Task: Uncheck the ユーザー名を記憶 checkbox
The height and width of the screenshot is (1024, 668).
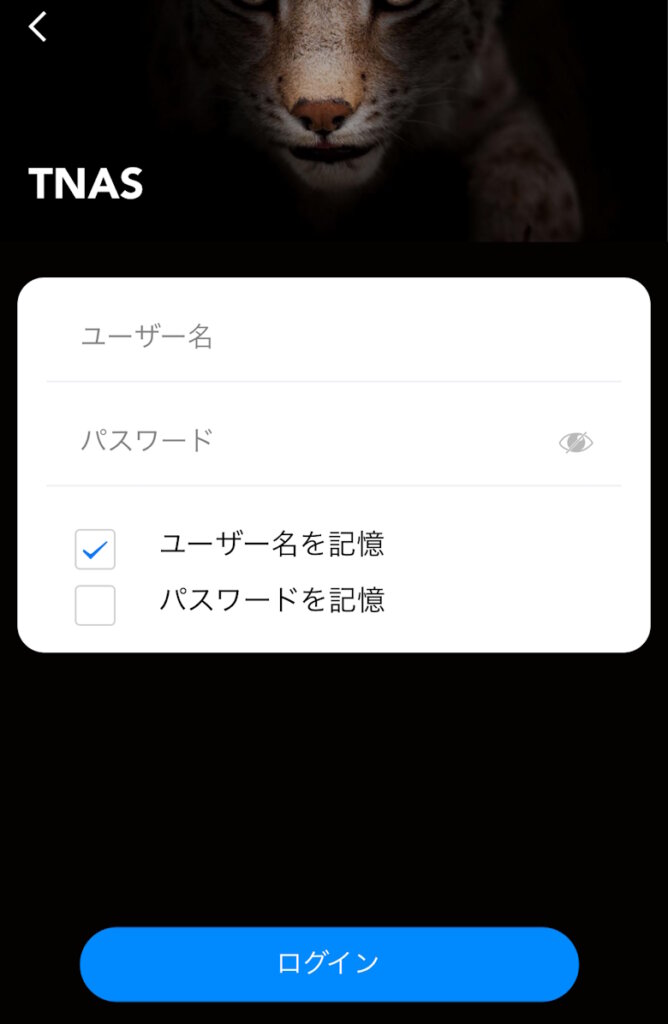Action: click(x=95, y=549)
